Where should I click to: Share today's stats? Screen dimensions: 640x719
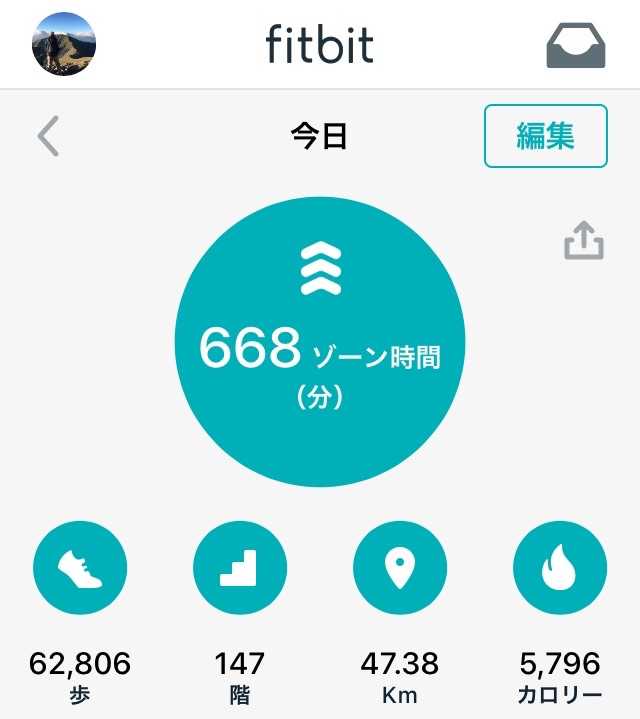click(584, 241)
